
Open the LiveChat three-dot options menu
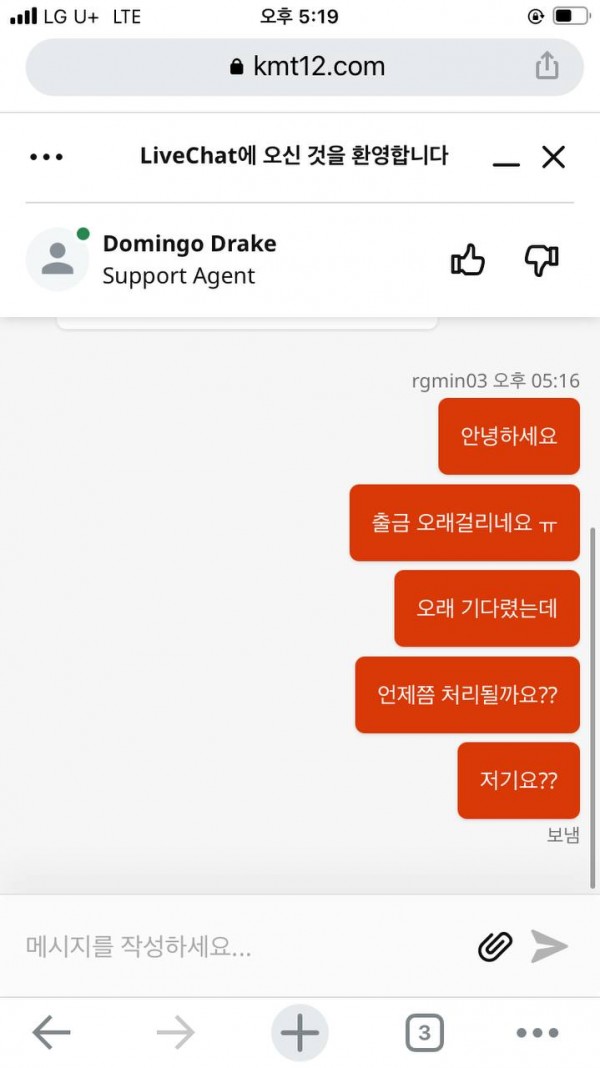(x=46, y=157)
